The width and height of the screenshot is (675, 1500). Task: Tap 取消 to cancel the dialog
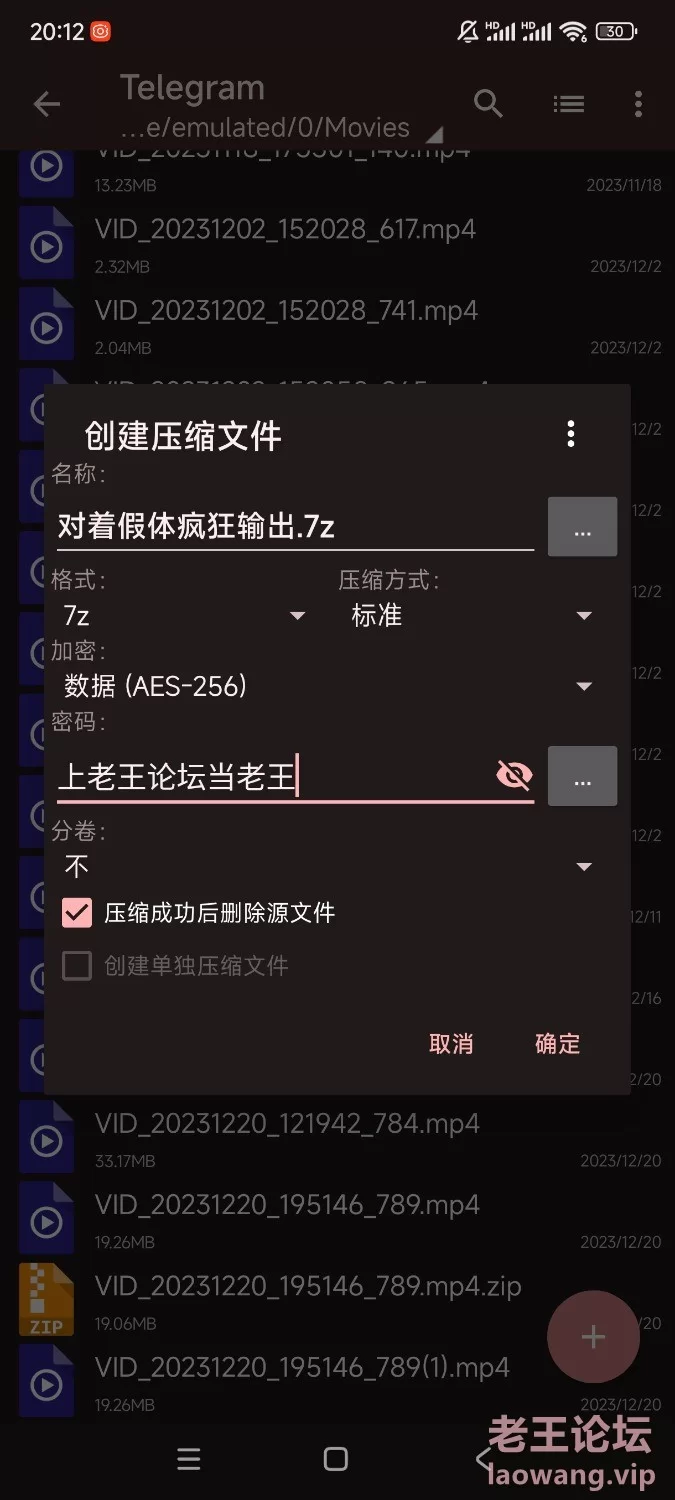click(x=451, y=1044)
